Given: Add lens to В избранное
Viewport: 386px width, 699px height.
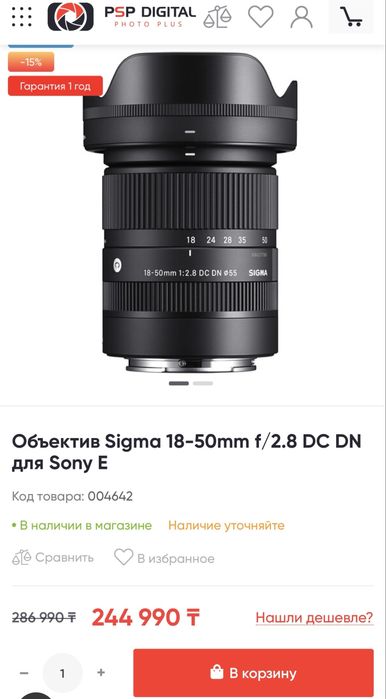Looking at the screenshot, I should click(164, 557).
